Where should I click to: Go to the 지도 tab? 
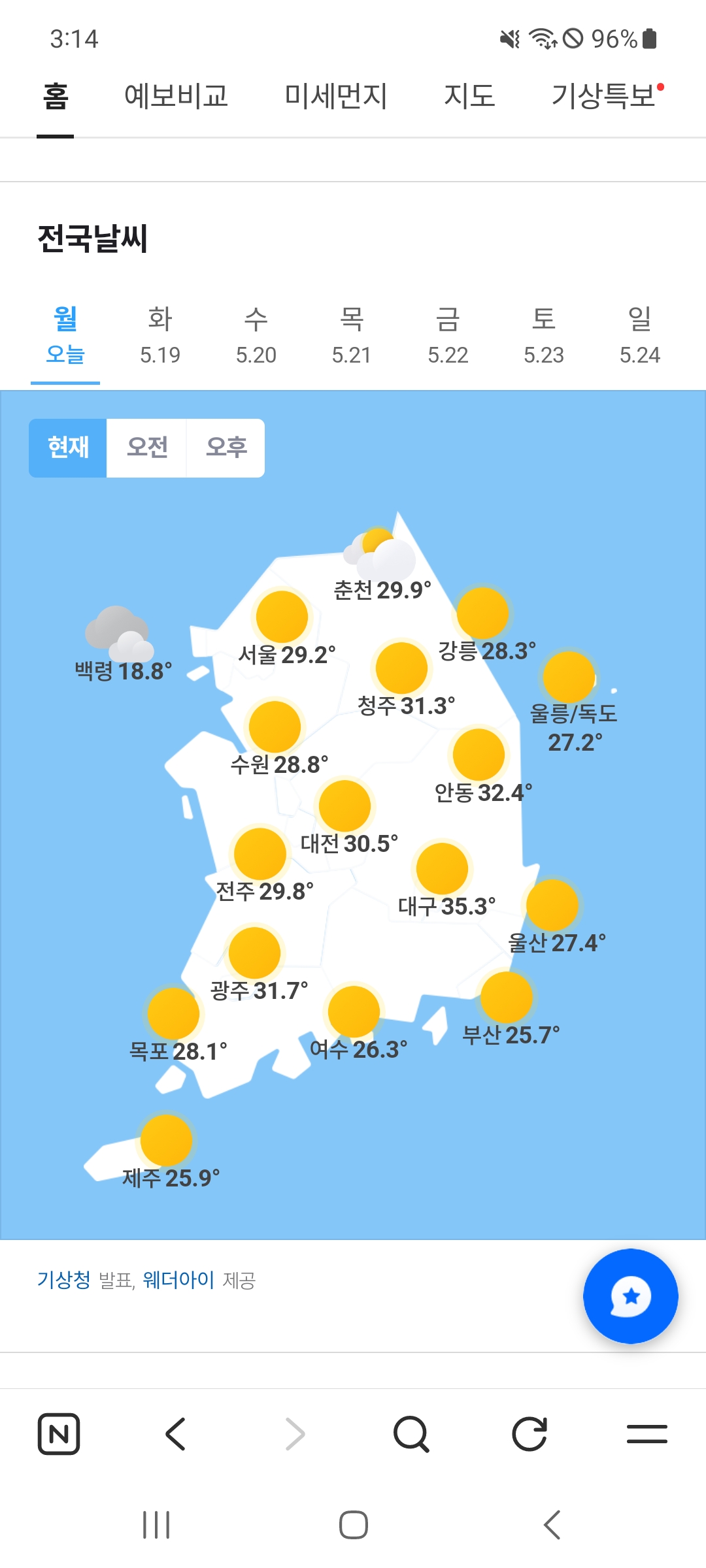click(469, 96)
